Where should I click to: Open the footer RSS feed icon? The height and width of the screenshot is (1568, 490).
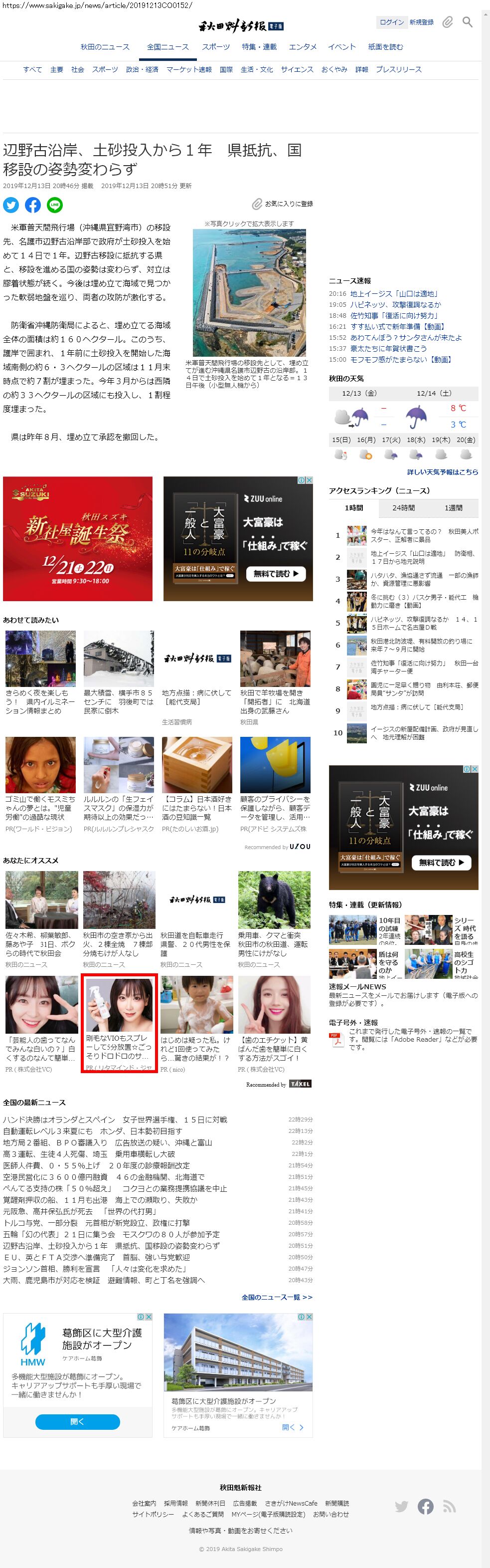tap(449, 1507)
